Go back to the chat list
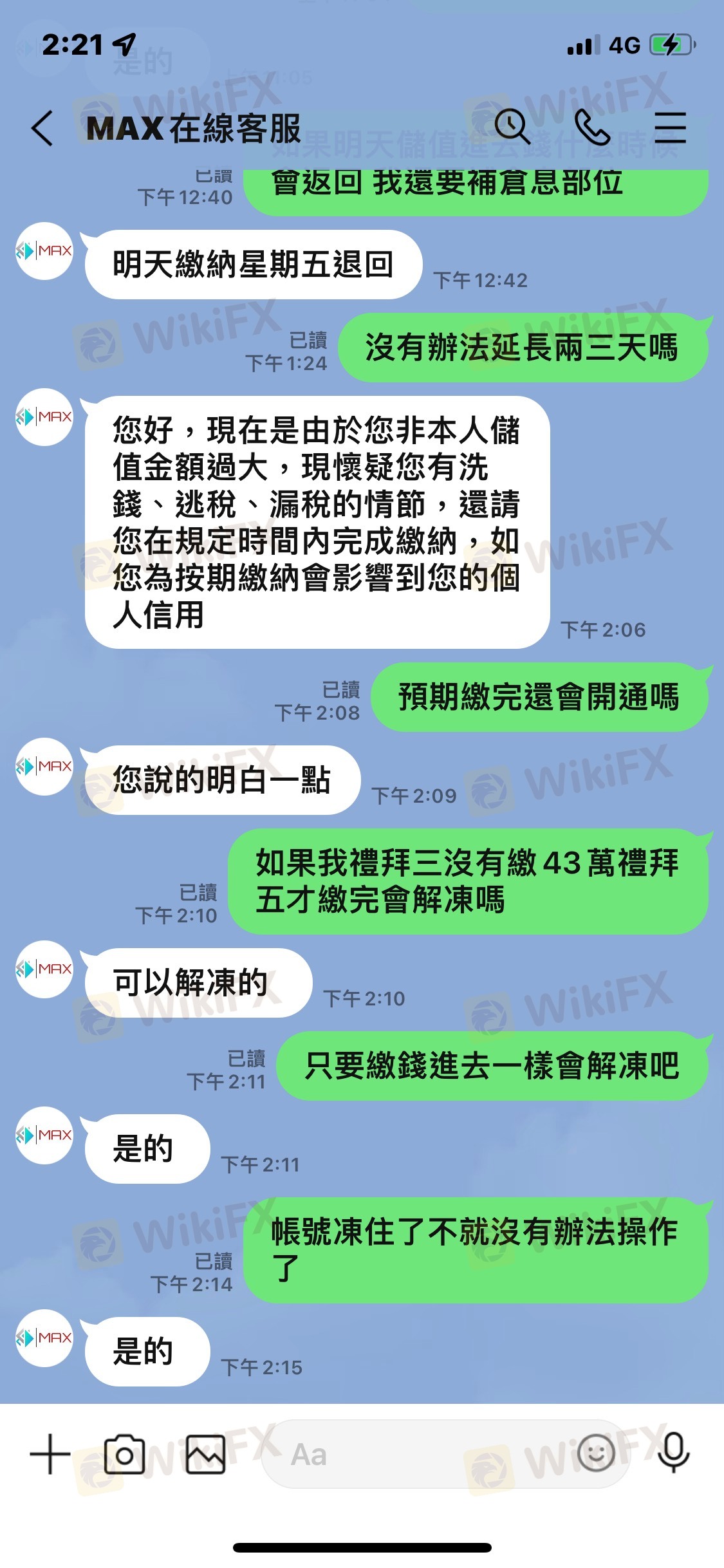This screenshot has width=724, height=1568. 42,128
